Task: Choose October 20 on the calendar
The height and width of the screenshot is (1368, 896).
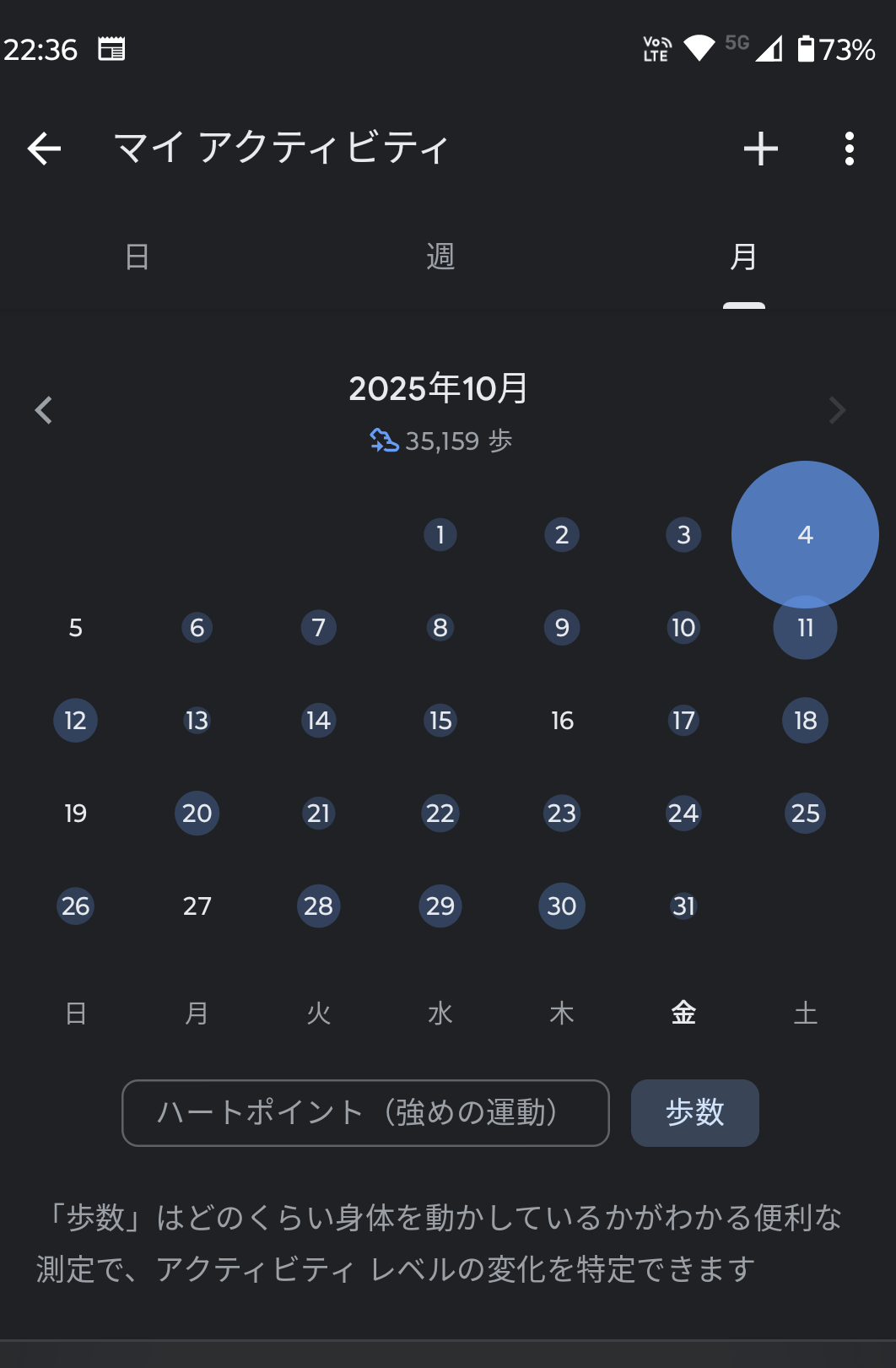Action: pos(197,813)
